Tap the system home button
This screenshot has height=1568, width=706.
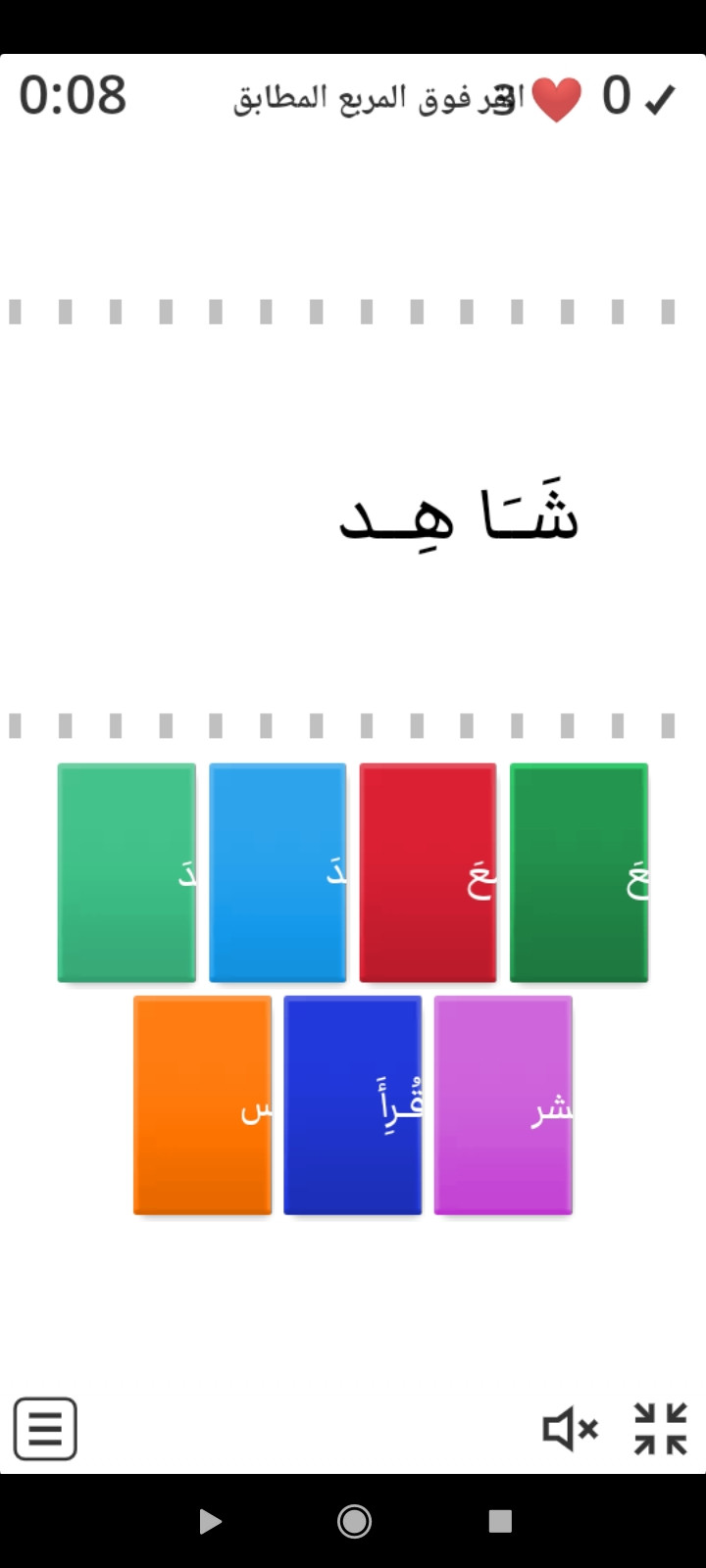(354, 1521)
